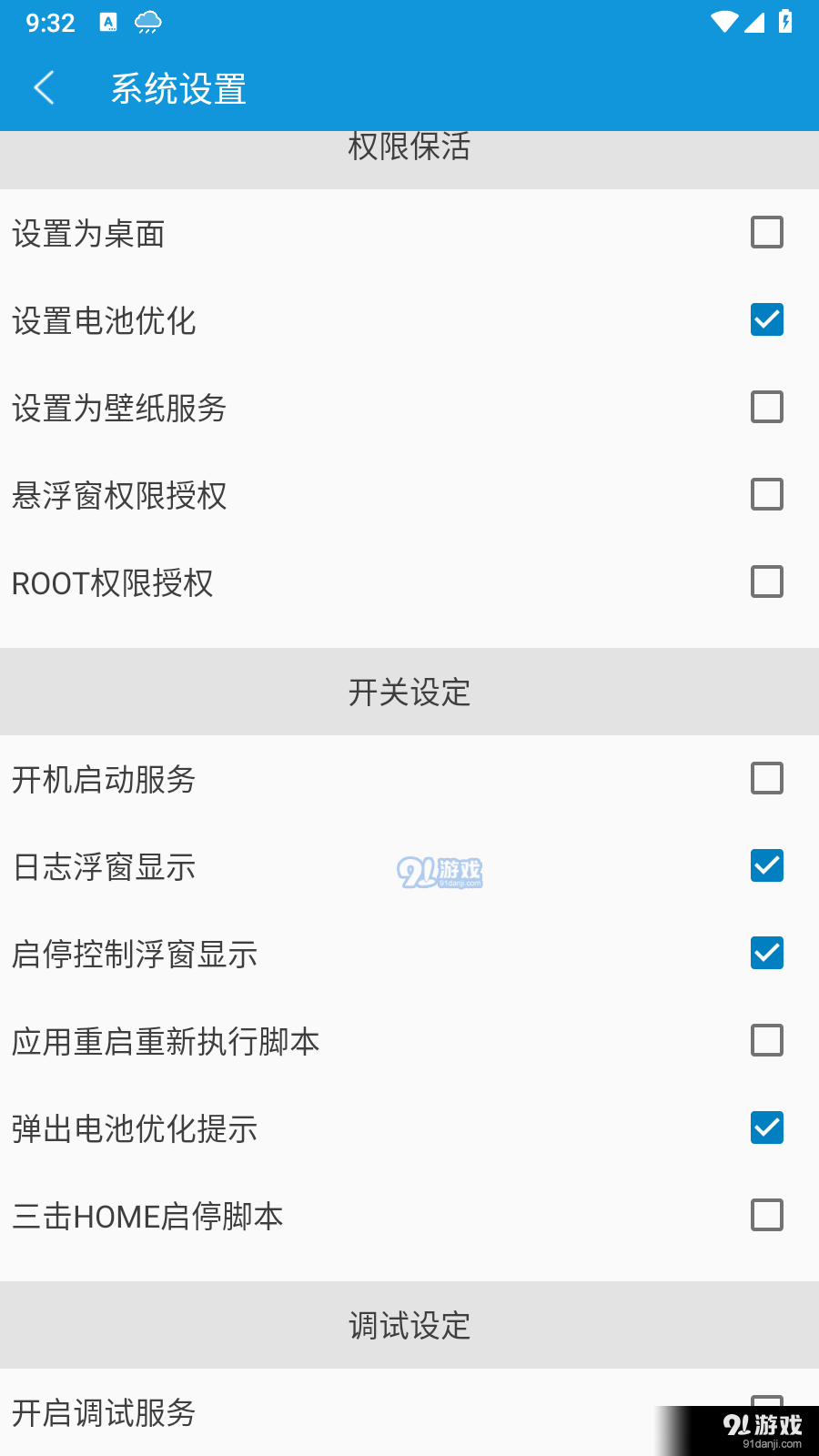
Task: Open the weather notification icon
Action: click(x=147, y=21)
